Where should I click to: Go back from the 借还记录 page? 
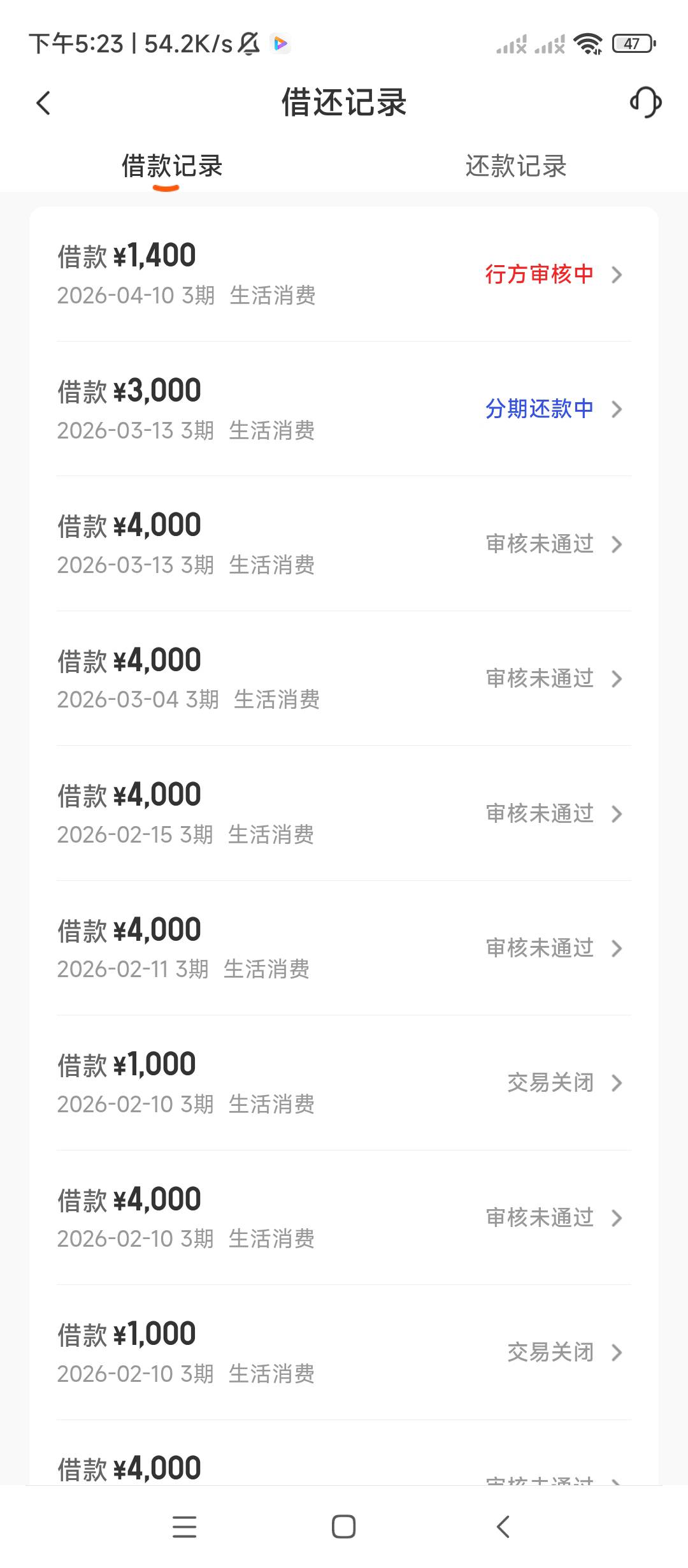pyautogui.click(x=43, y=103)
